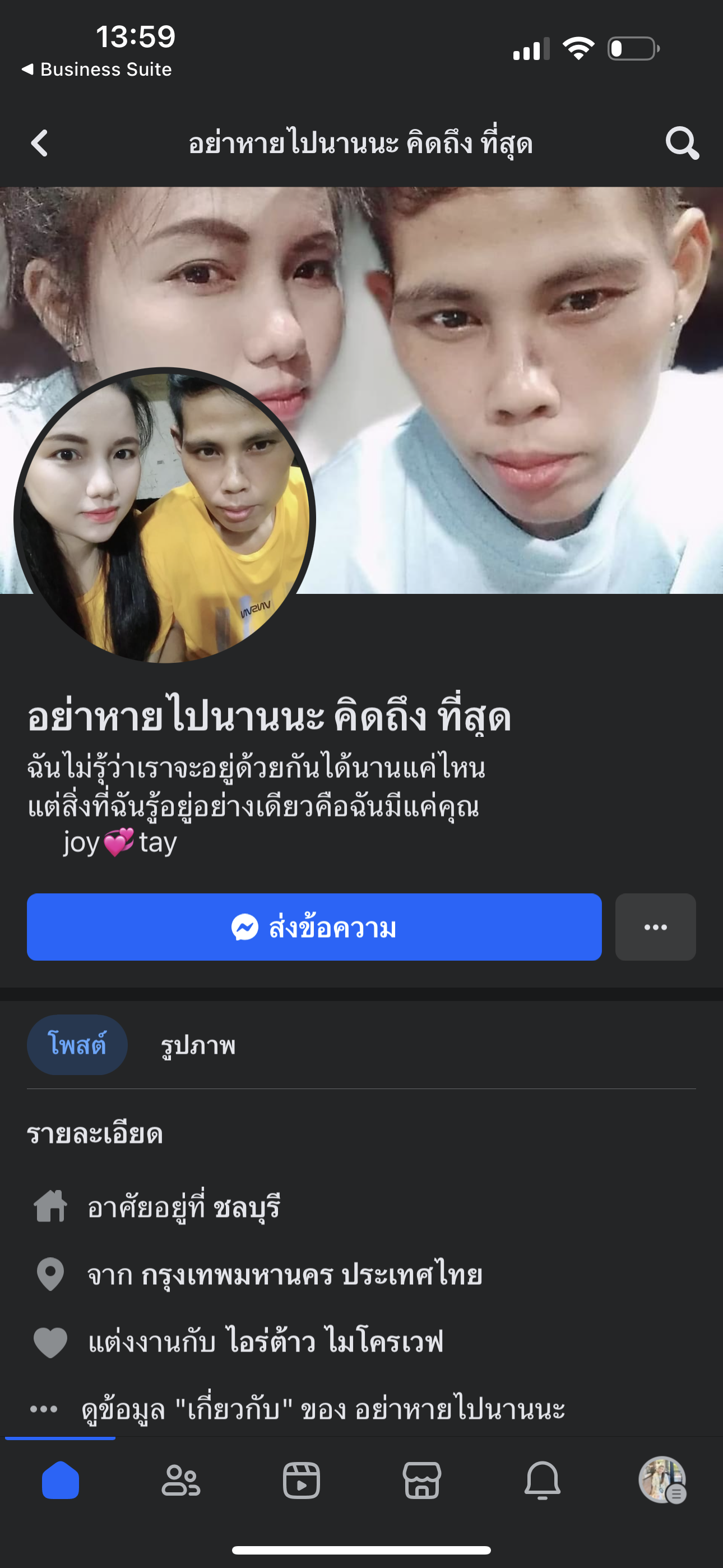The image size is (723, 1568).
Task: Open spouse profile ไอร่ต้าว ไมโครเวฟ
Action: click(x=335, y=1341)
